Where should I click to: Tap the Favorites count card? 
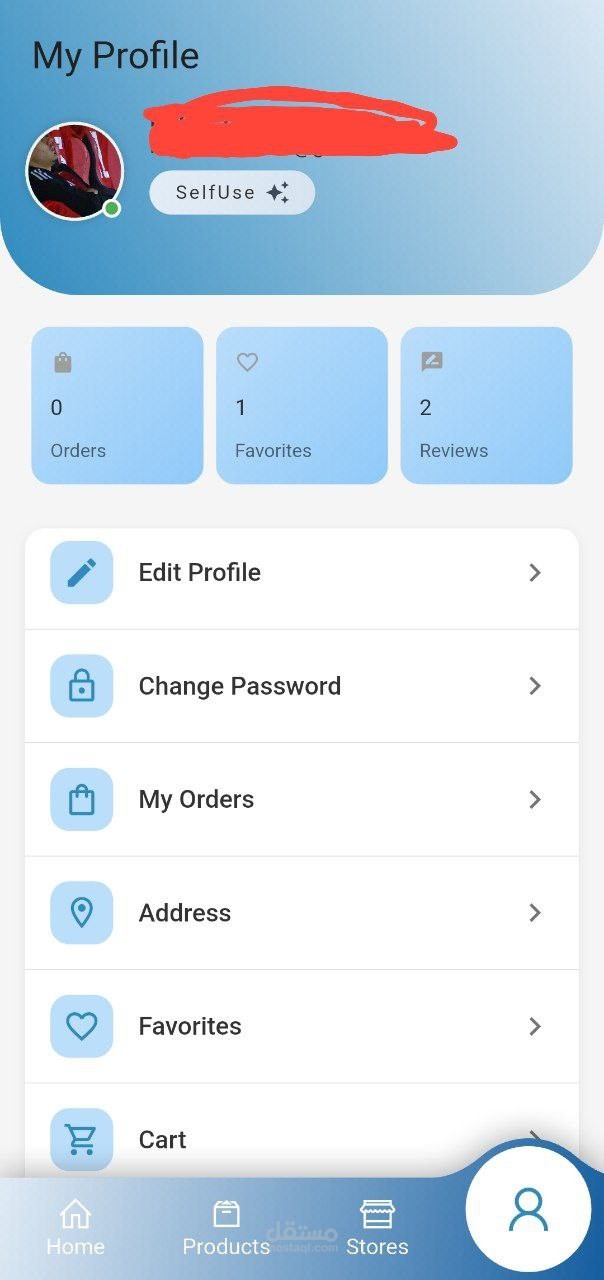pyautogui.click(x=301, y=406)
